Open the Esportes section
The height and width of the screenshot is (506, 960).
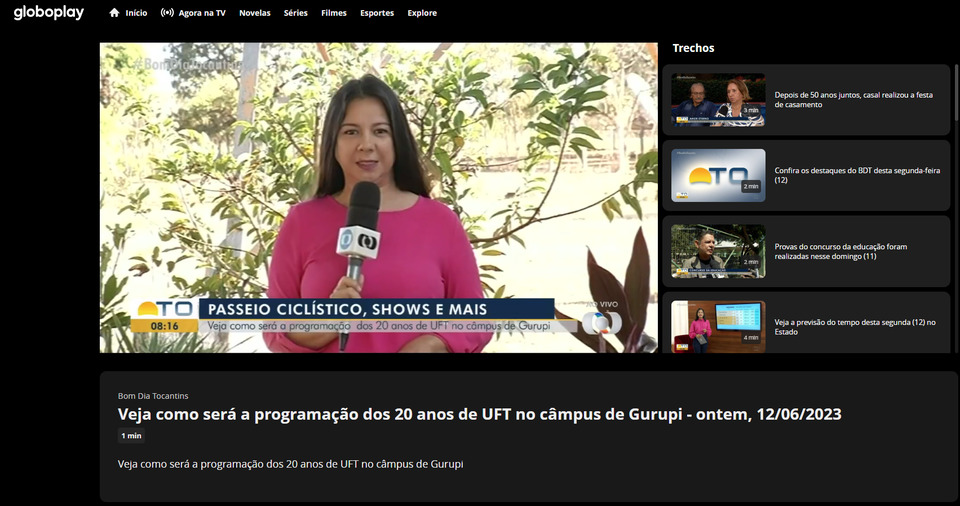coord(377,13)
